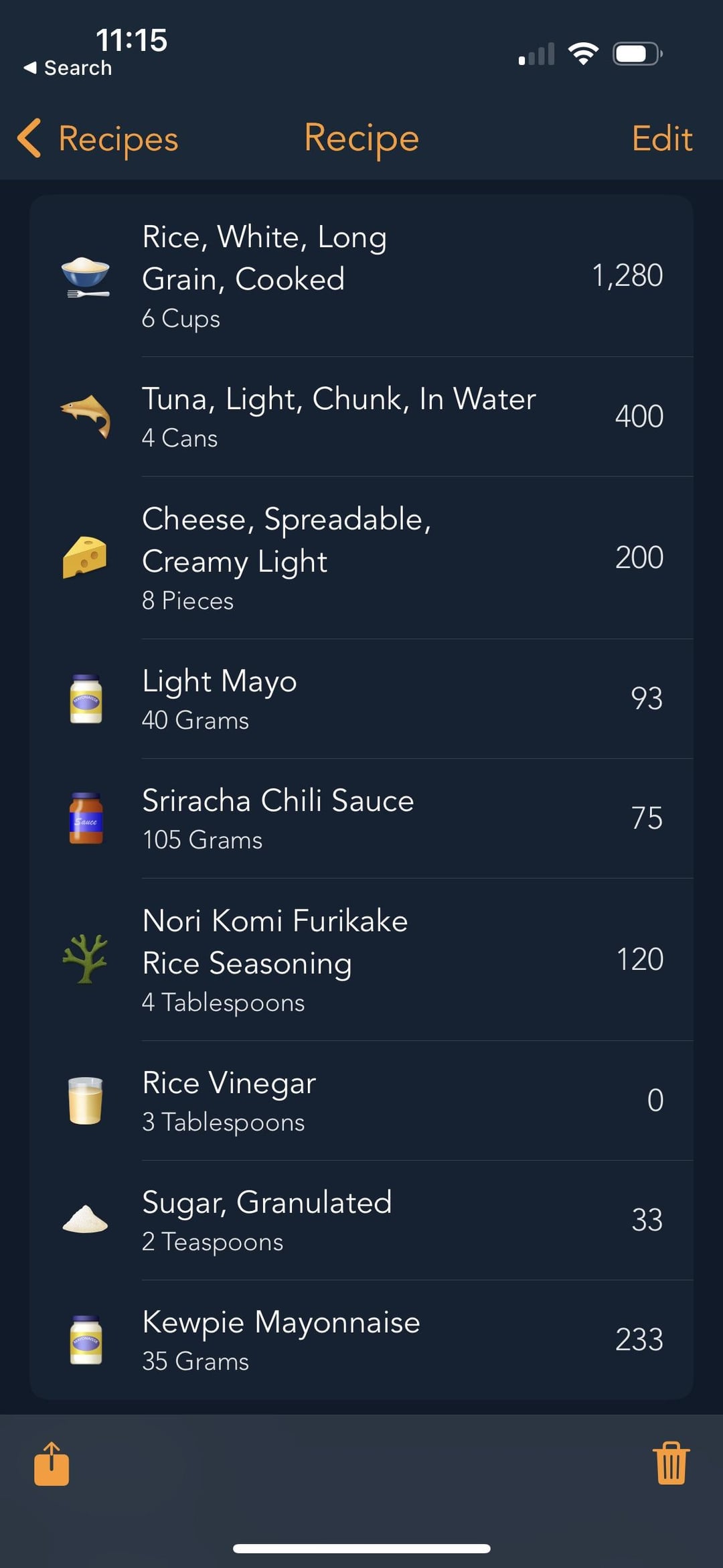Select Cheese, Spreadable, Creamy Light ingredient
The image size is (723, 1568).
361,558
